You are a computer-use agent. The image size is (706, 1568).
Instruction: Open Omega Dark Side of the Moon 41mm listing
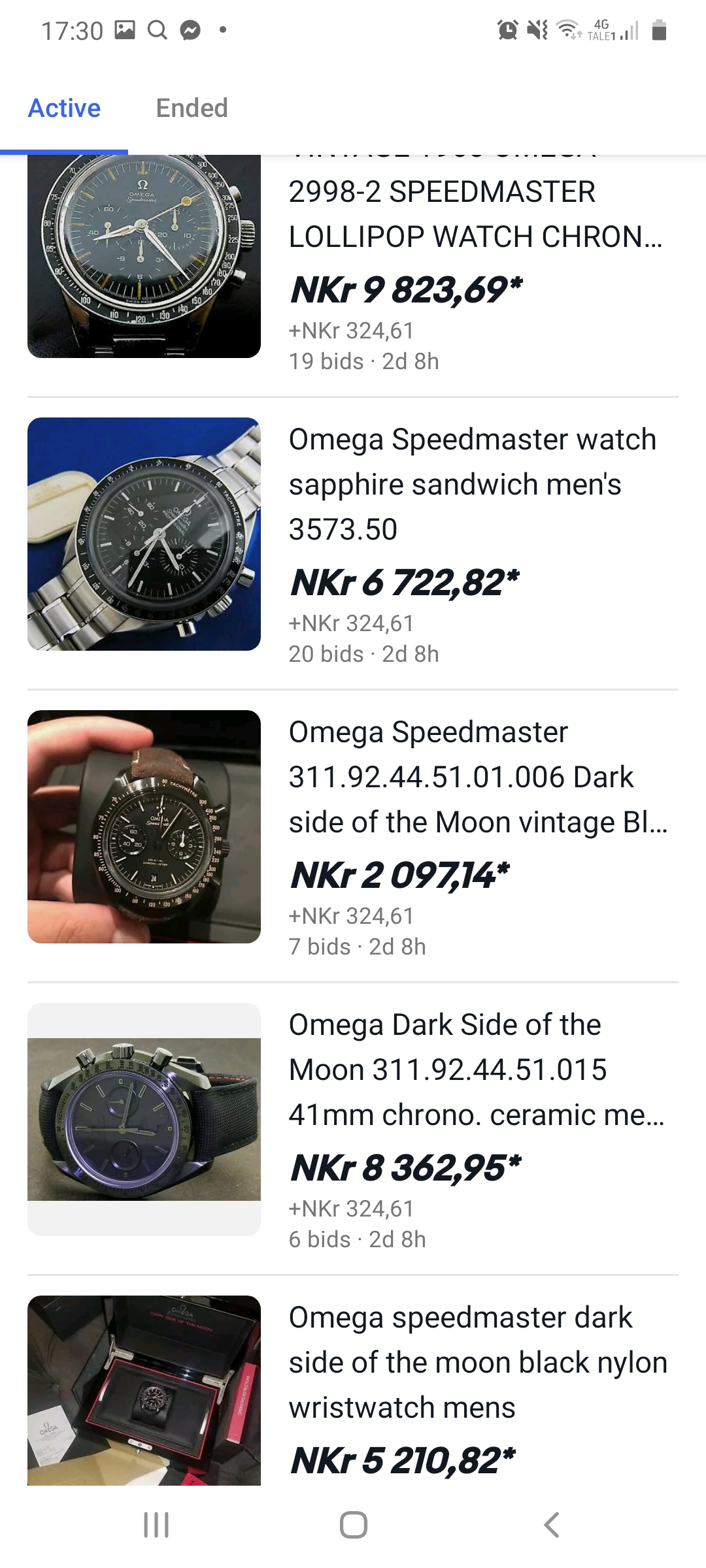(476, 1070)
